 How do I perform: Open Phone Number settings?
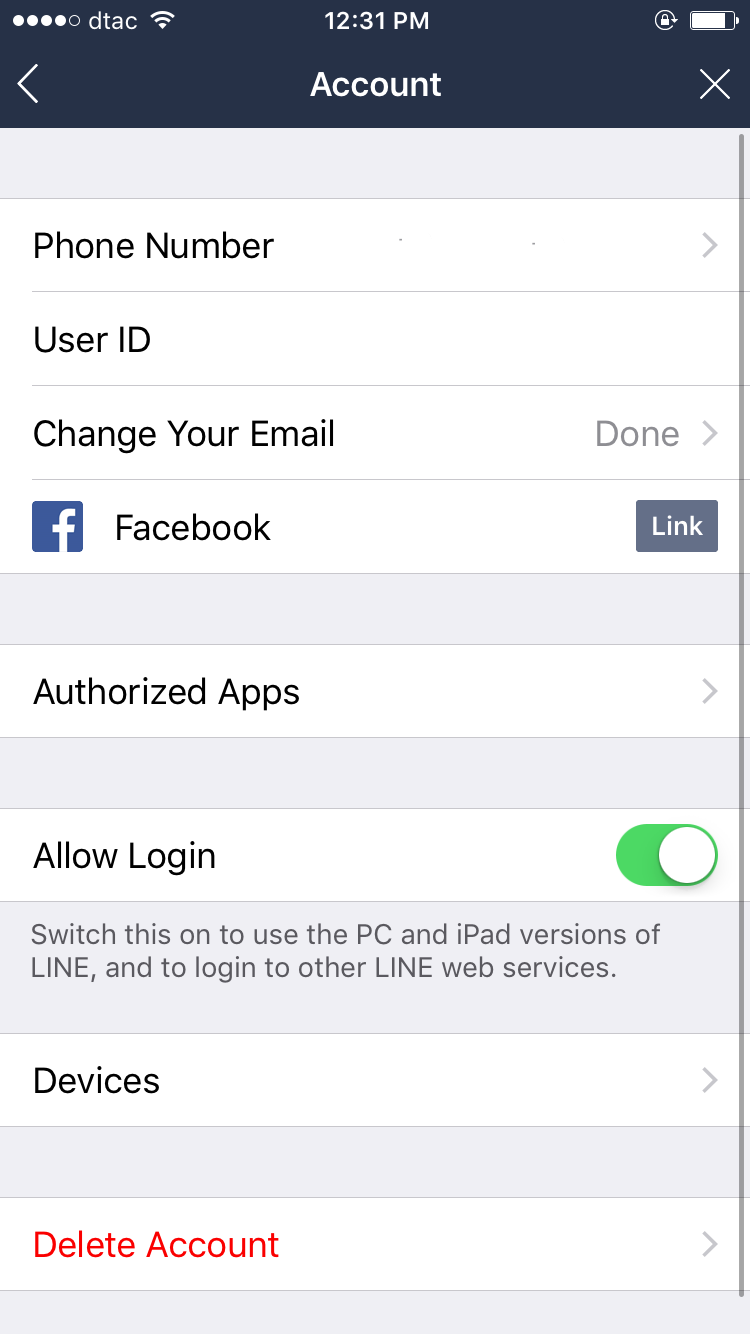375,245
